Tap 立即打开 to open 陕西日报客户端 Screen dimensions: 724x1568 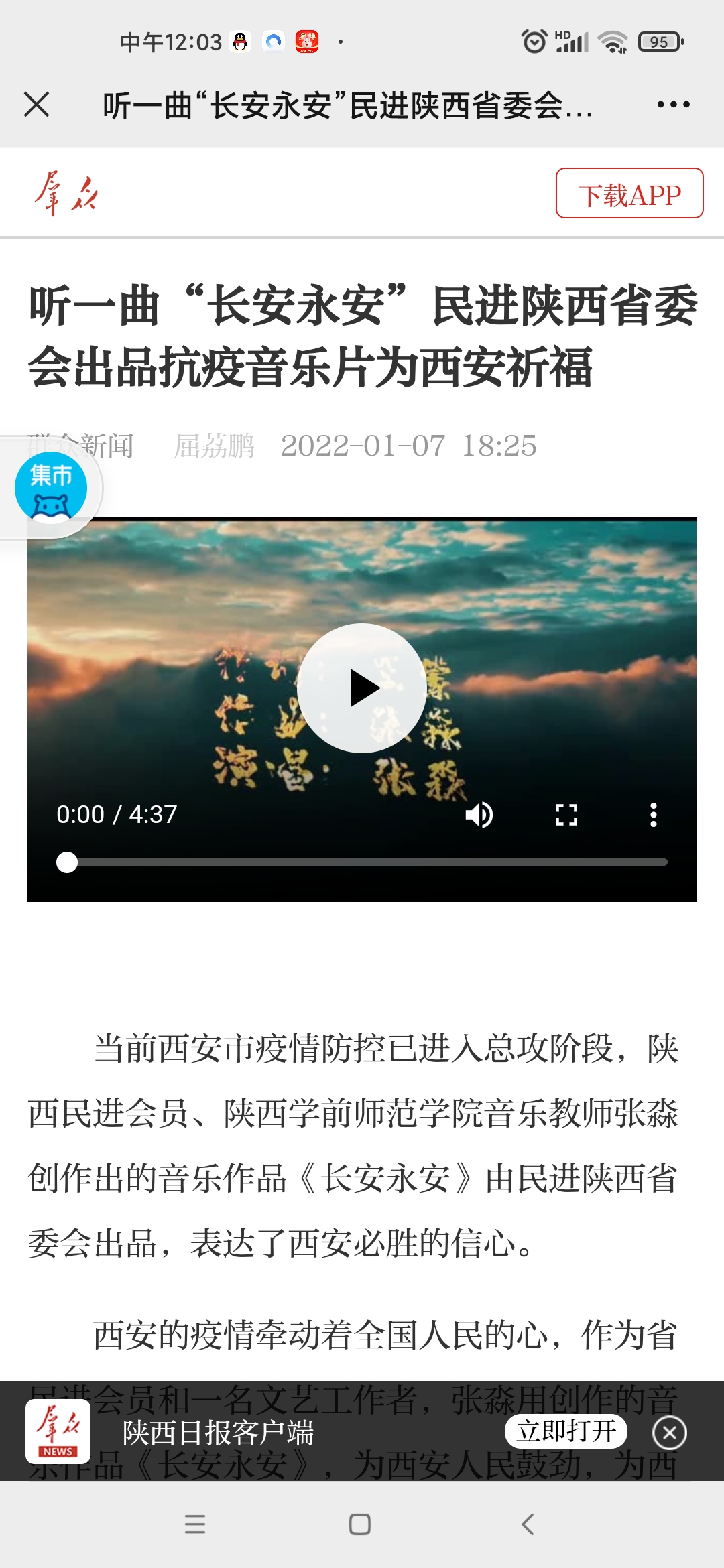point(566,1432)
